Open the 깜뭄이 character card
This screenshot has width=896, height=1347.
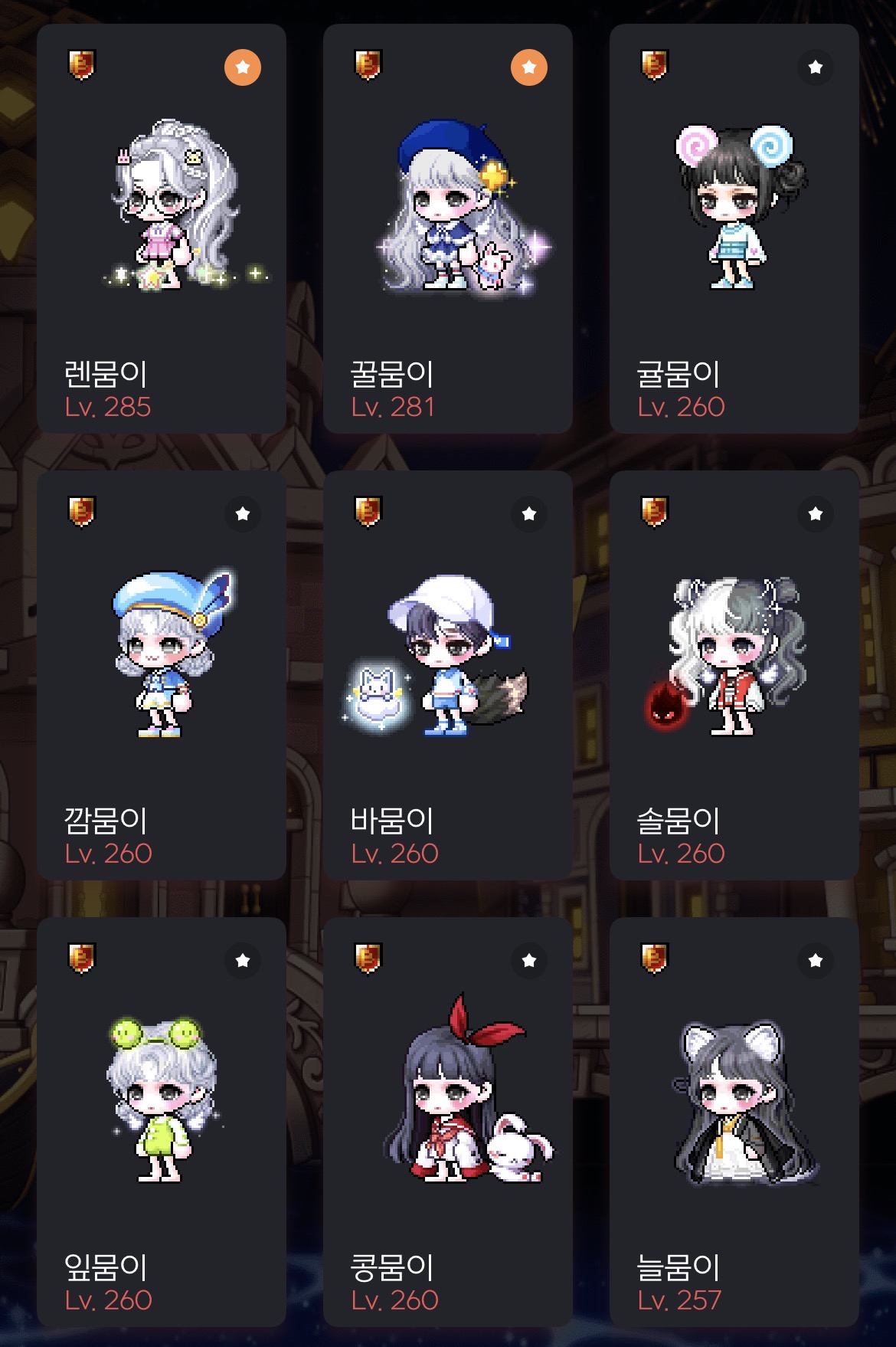coord(162,675)
